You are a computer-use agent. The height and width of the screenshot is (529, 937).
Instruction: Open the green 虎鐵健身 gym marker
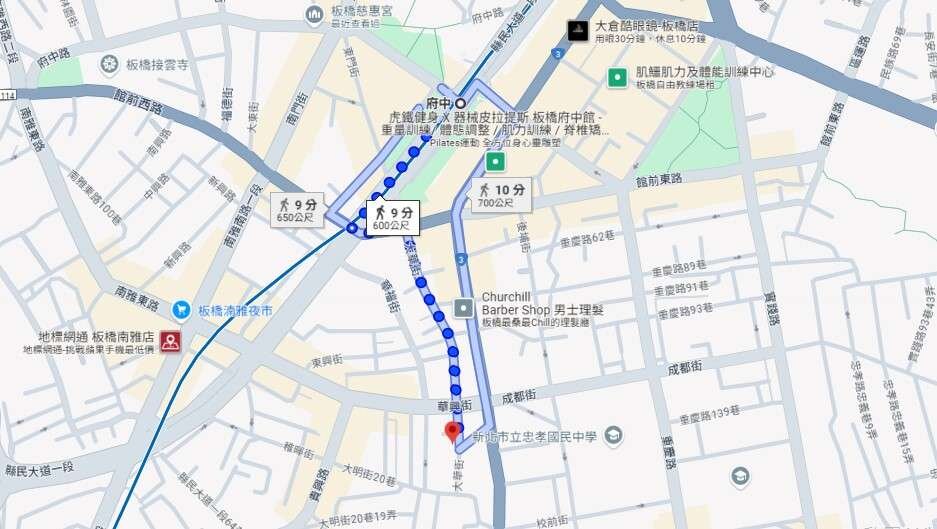coord(495,161)
